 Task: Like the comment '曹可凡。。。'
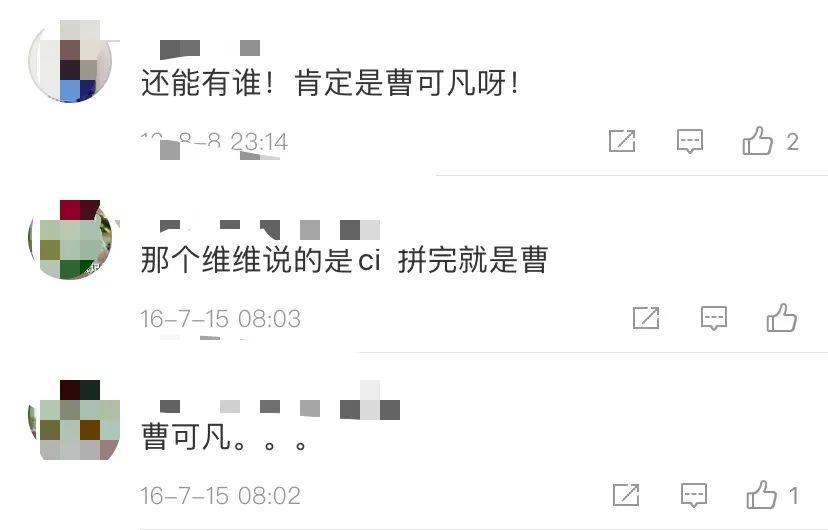click(762, 495)
